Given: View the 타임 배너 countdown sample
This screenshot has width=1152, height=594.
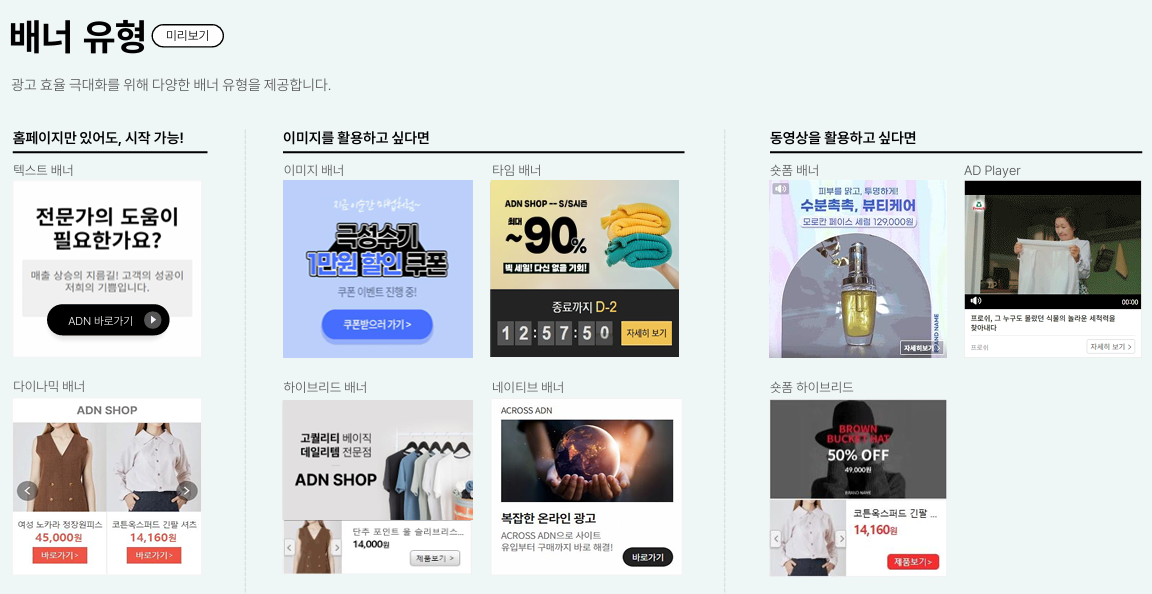Looking at the screenshot, I should (584, 268).
